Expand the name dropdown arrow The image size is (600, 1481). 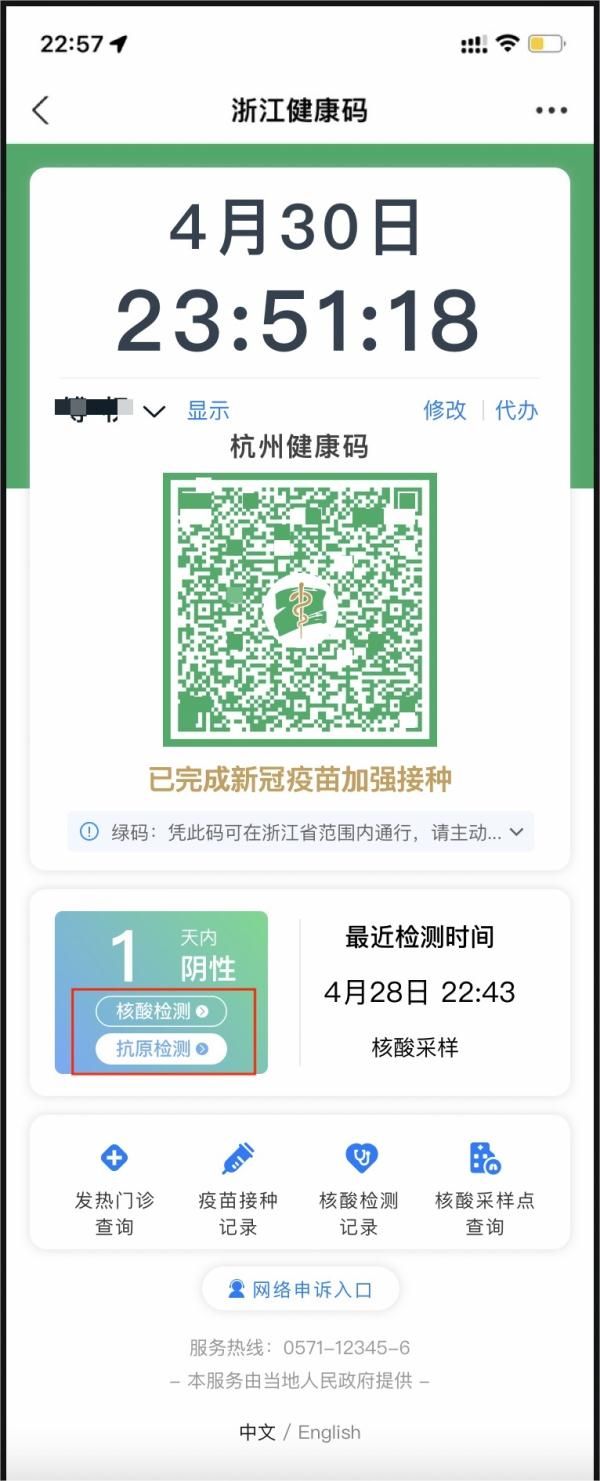pos(154,411)
